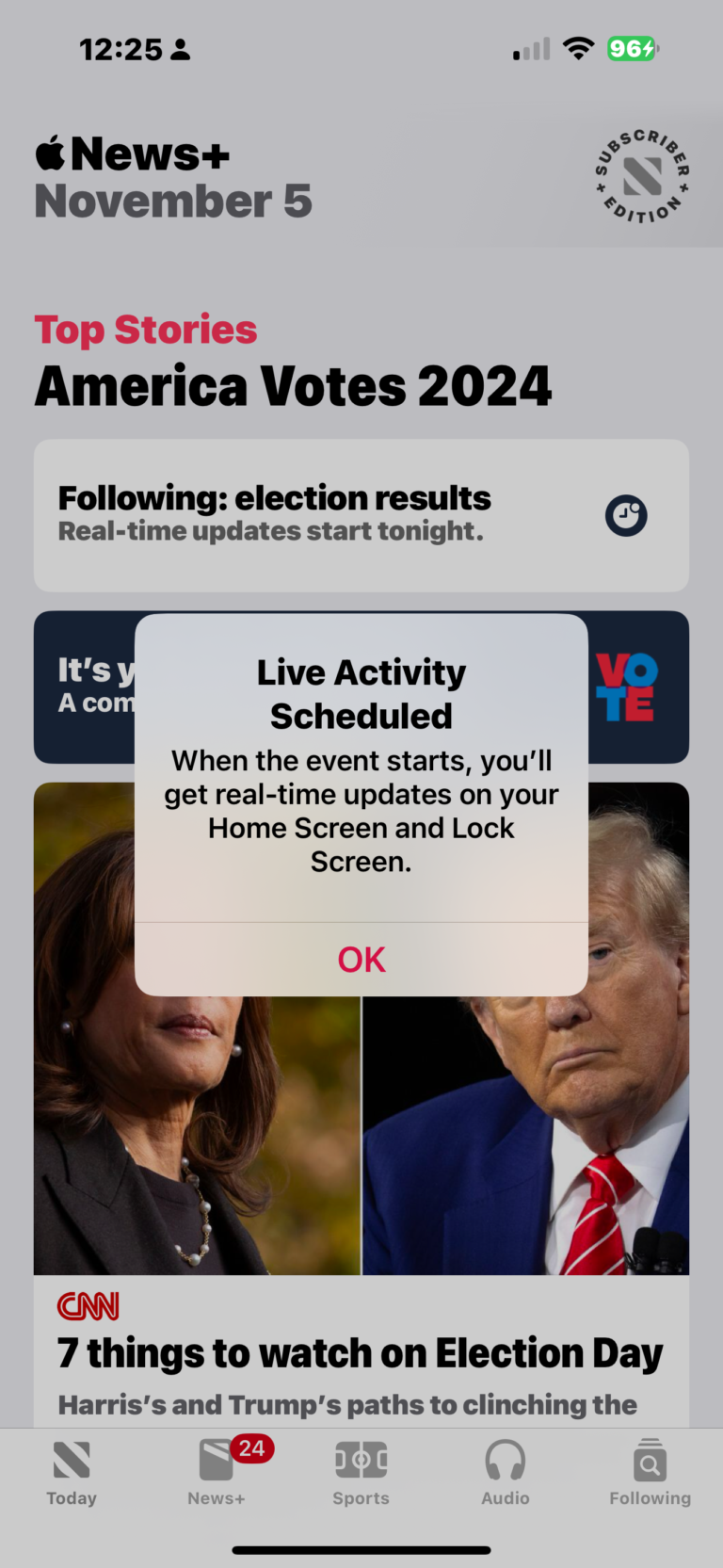Open CNN's 7 things to watch article

pyautogui.click(x=361, y=1352)
